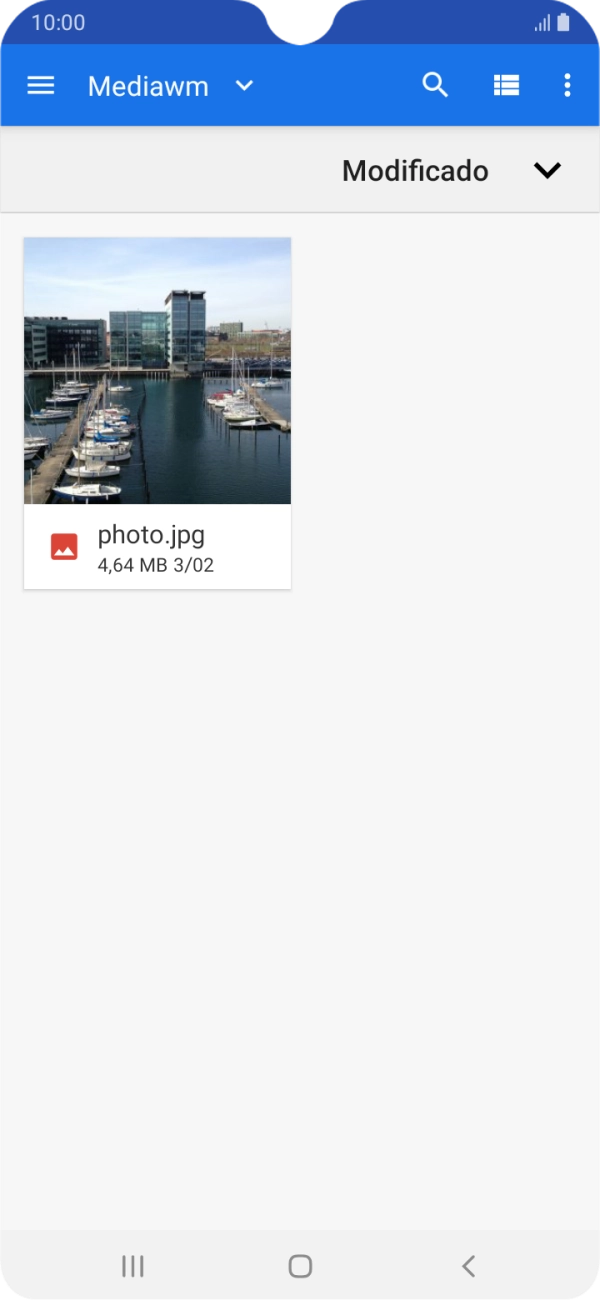Show recent apps from the navigation bar
This screenshot has width=600, height=1300.
[132, 1266]
